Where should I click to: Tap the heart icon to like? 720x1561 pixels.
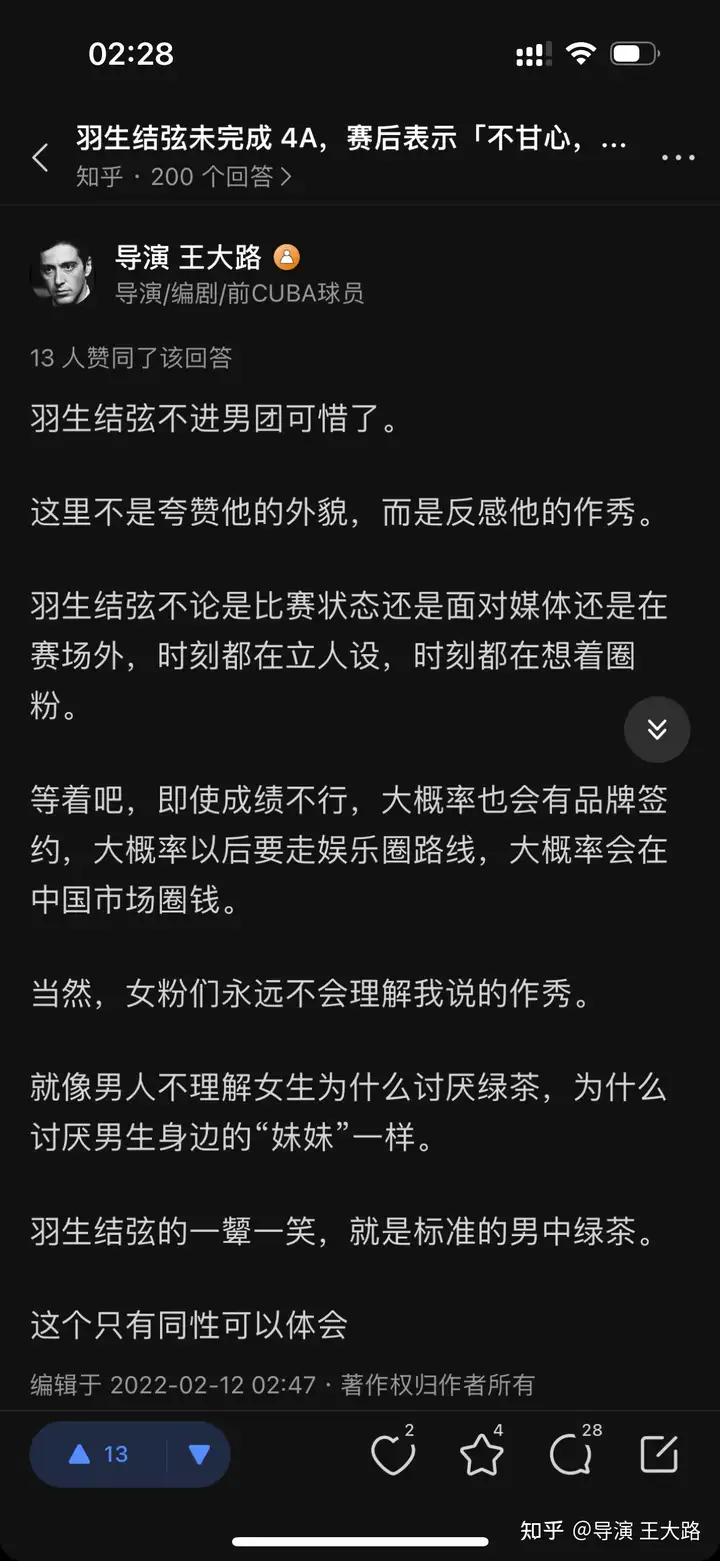click(x=393, y=1455)
